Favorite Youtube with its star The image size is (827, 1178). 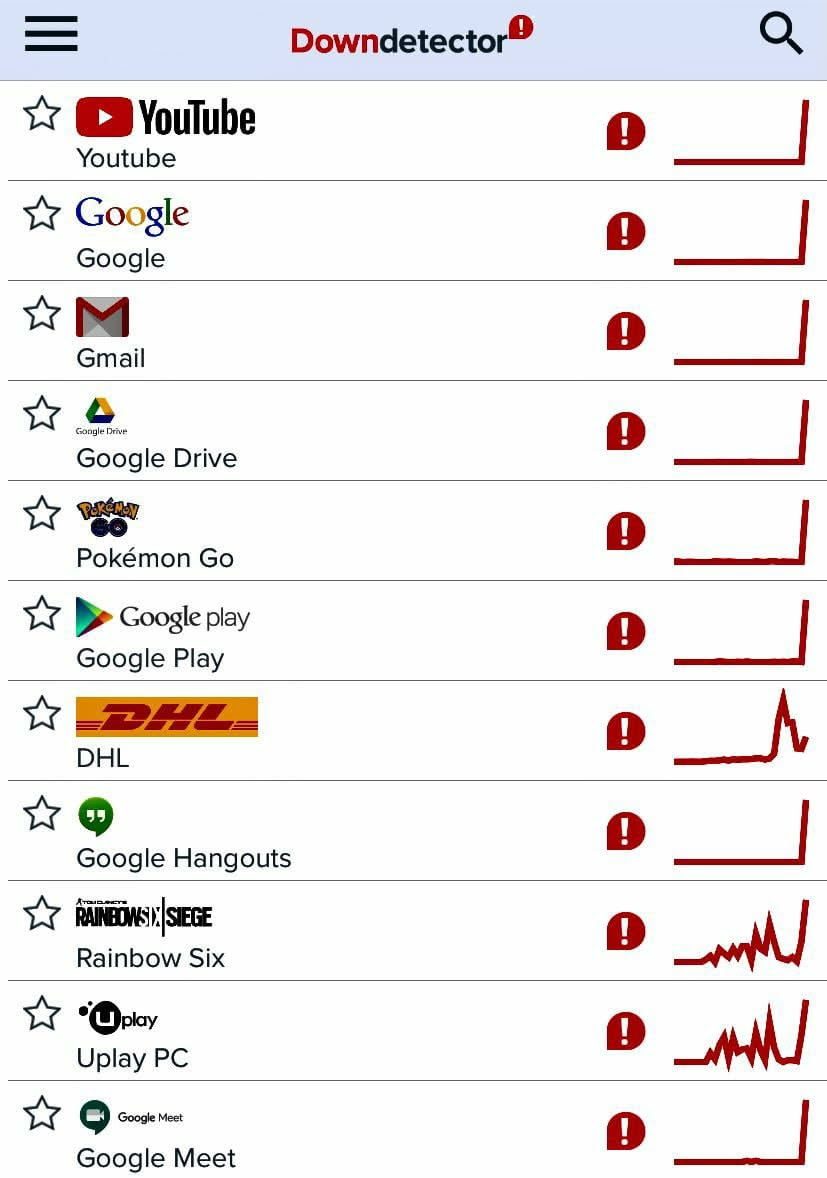(42, 113)
